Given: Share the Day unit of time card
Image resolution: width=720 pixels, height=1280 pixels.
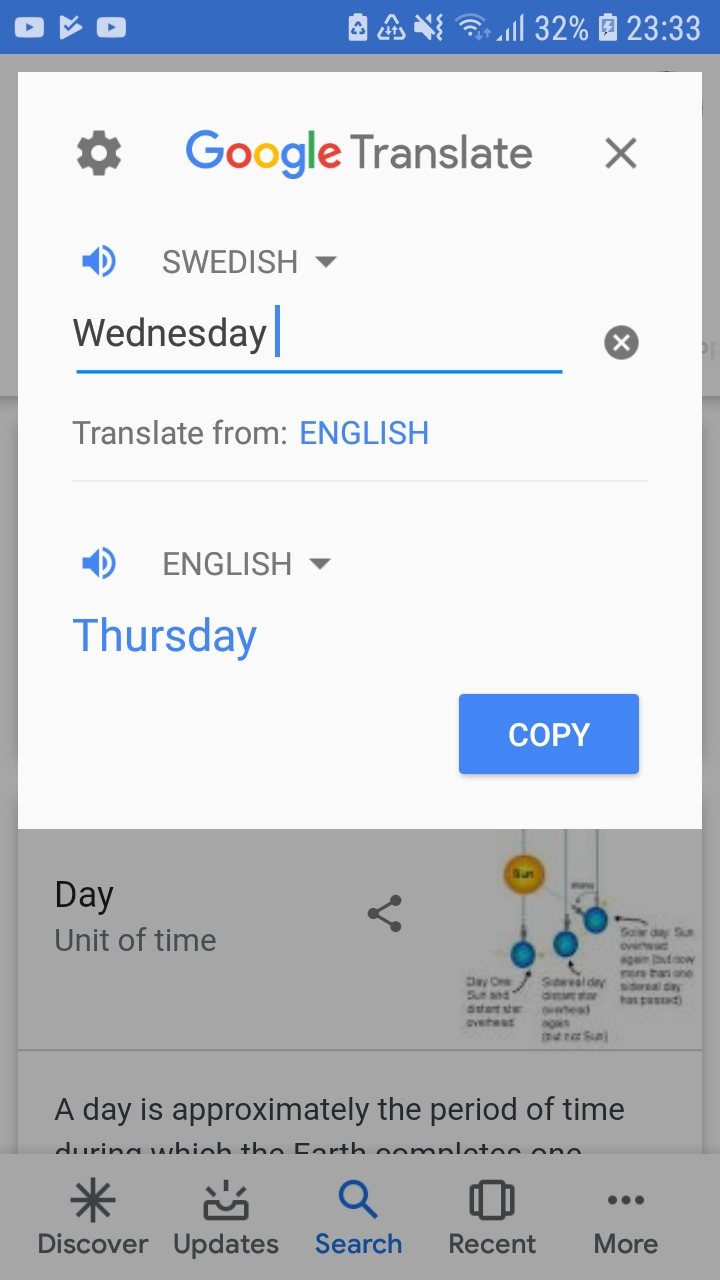Looking at the screenshot, I should pos(384,914).
